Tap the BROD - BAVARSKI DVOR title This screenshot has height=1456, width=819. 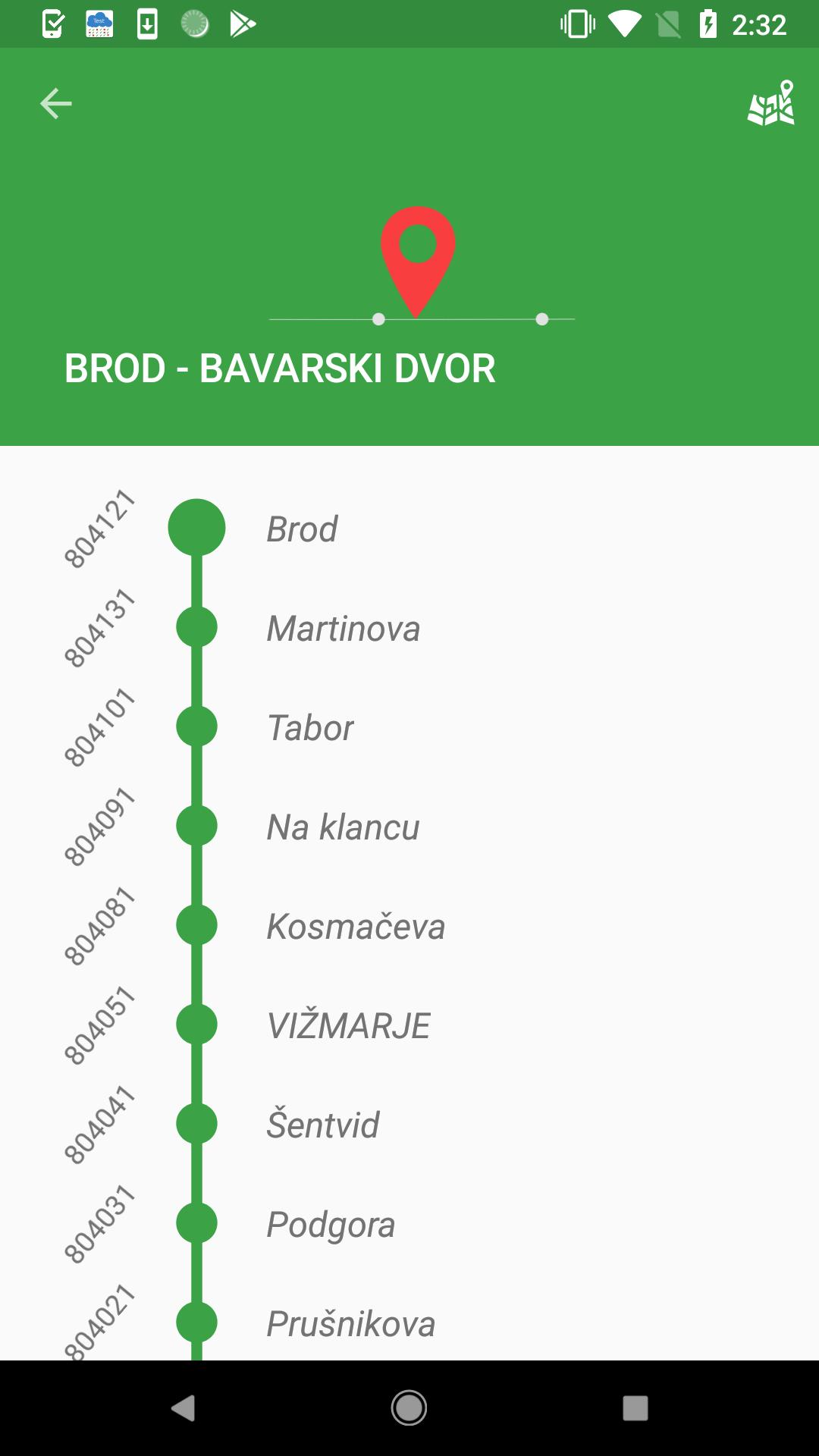coord(279,369)
